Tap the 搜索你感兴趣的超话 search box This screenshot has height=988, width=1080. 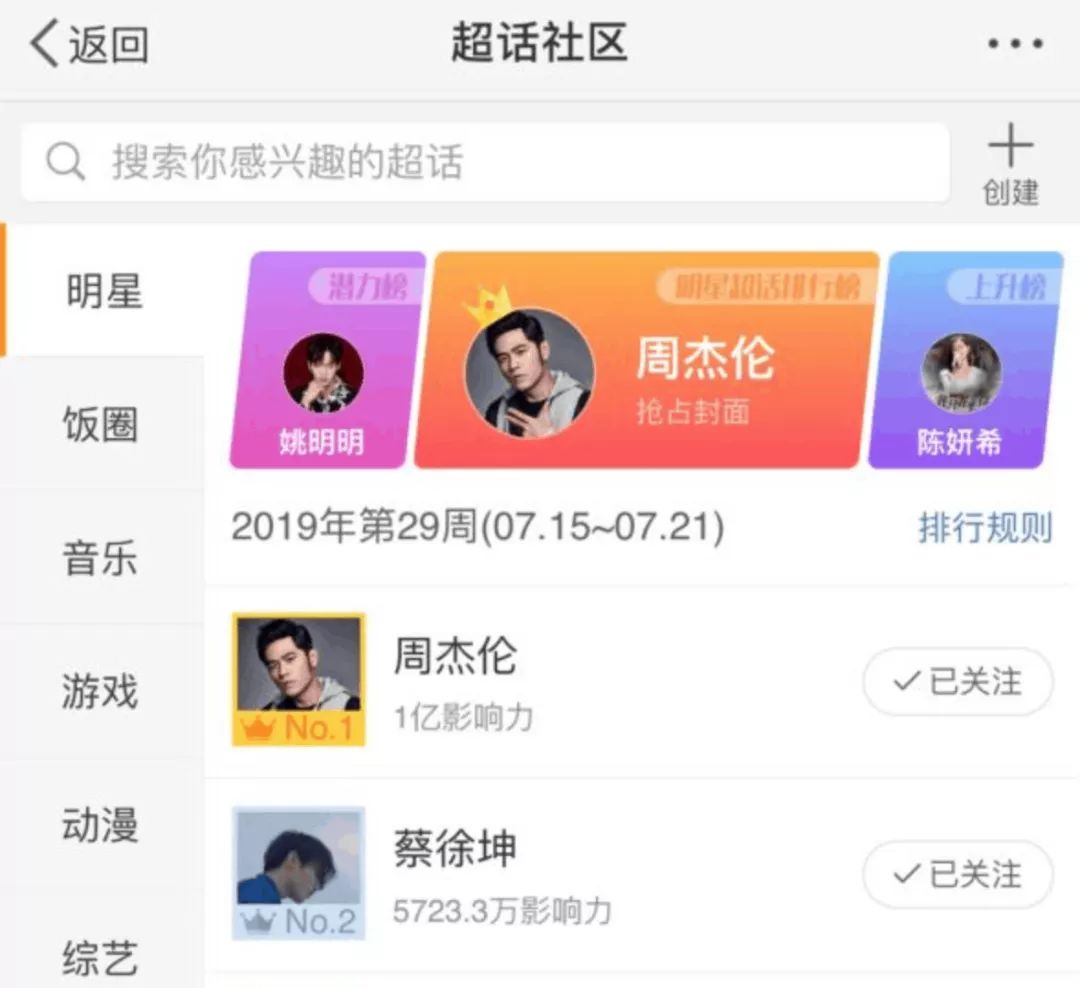[x=485, y=162]
